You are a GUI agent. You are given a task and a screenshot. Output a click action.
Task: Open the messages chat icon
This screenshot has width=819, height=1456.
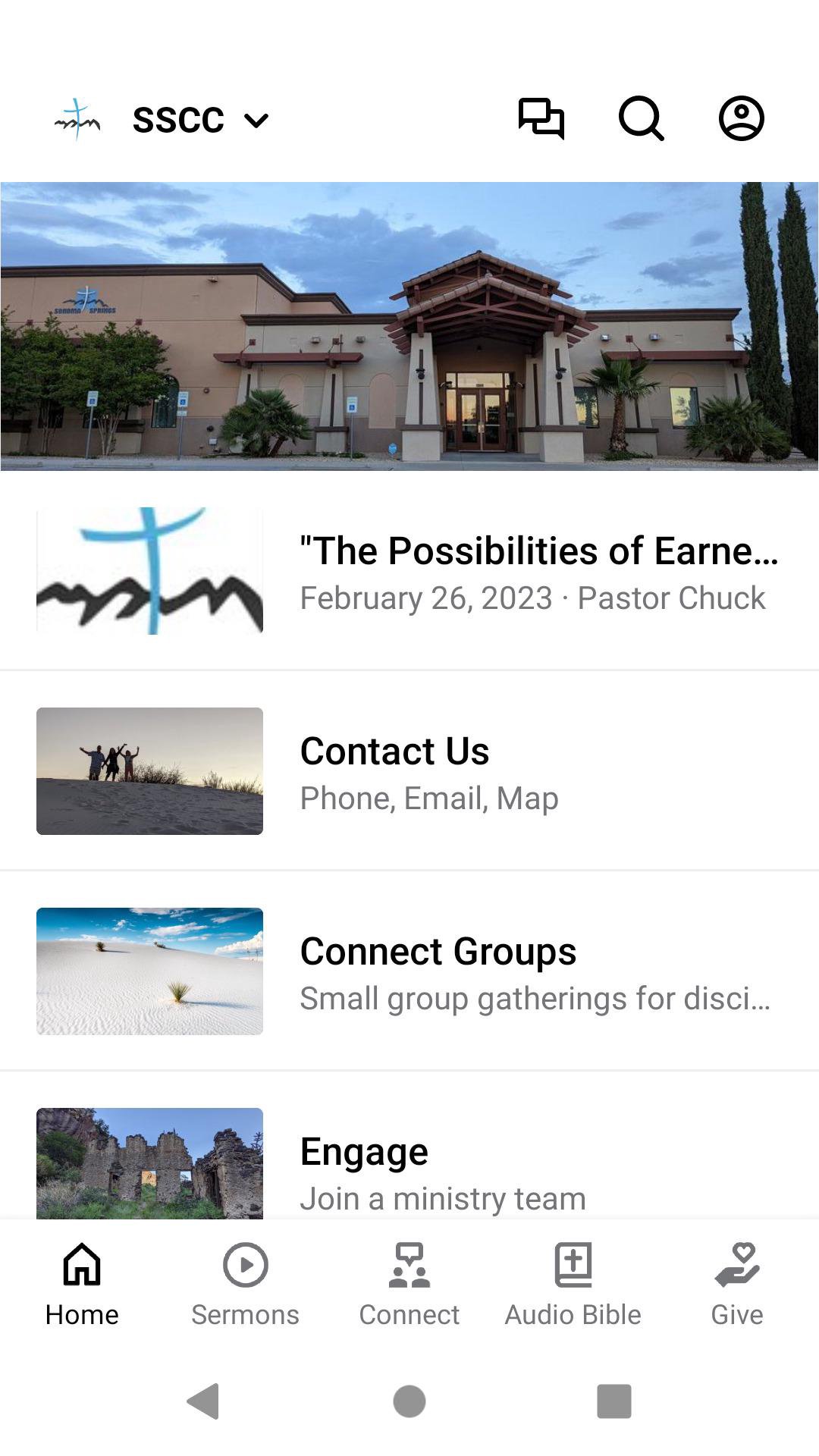pyautogui.click(x=541, y=118)
